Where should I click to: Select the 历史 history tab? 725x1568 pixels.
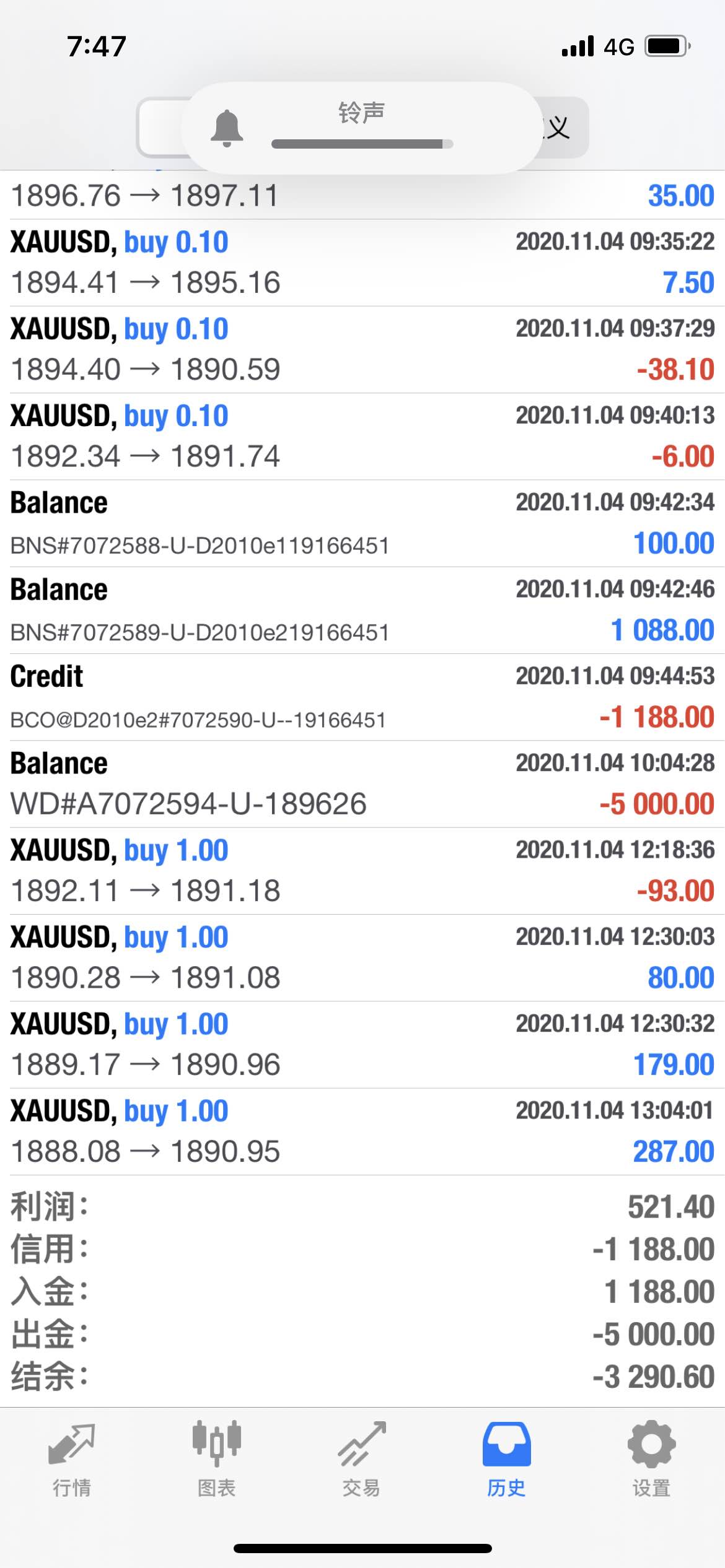(x=506, y=1459)
